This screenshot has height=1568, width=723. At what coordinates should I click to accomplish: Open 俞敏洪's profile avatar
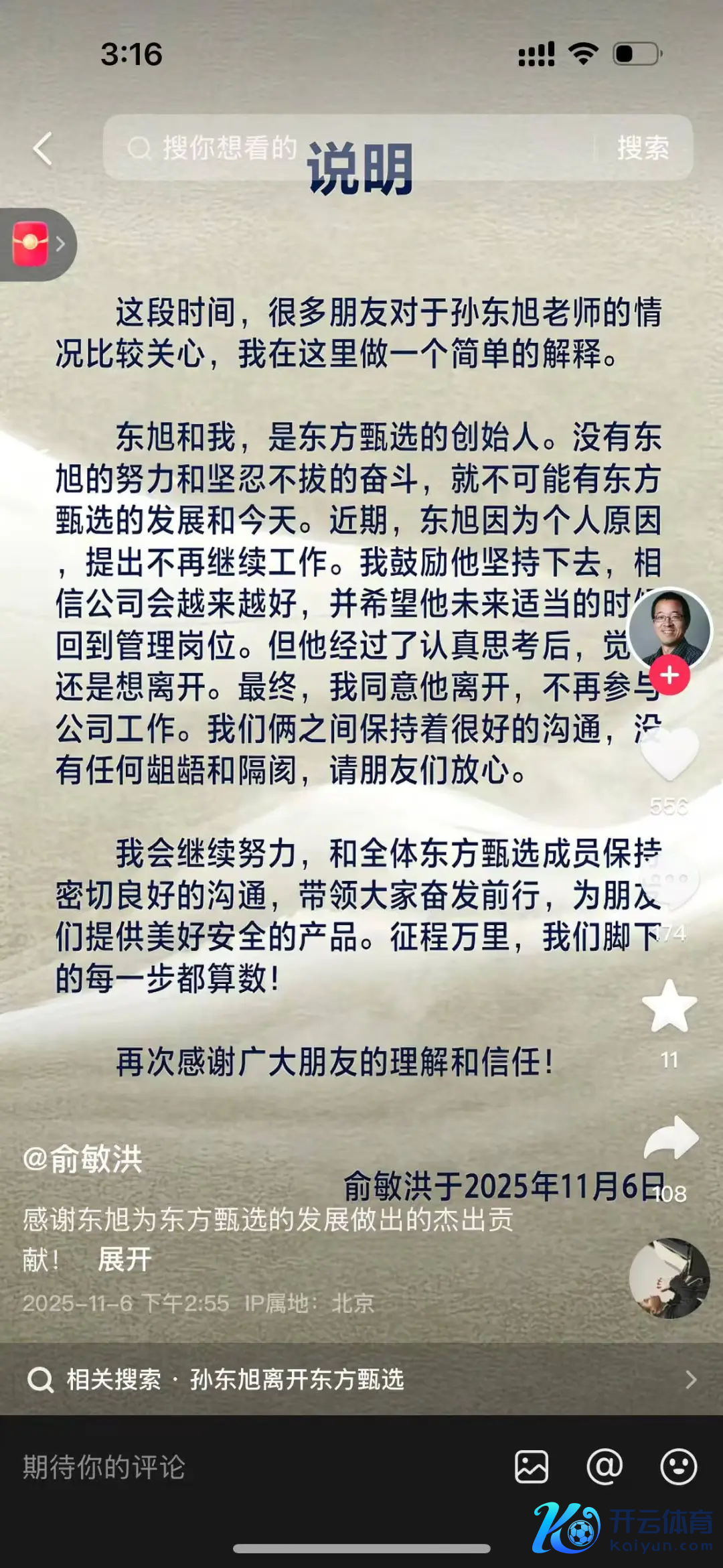coord(669,628)
